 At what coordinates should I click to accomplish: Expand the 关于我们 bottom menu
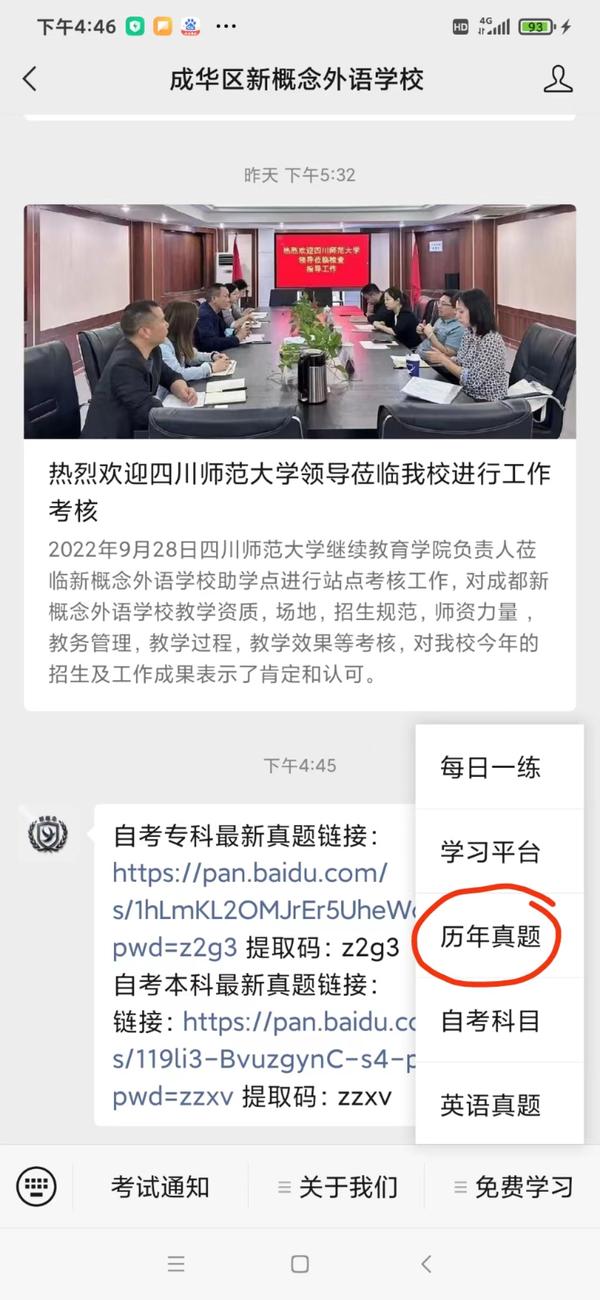tap(338, 1187)
